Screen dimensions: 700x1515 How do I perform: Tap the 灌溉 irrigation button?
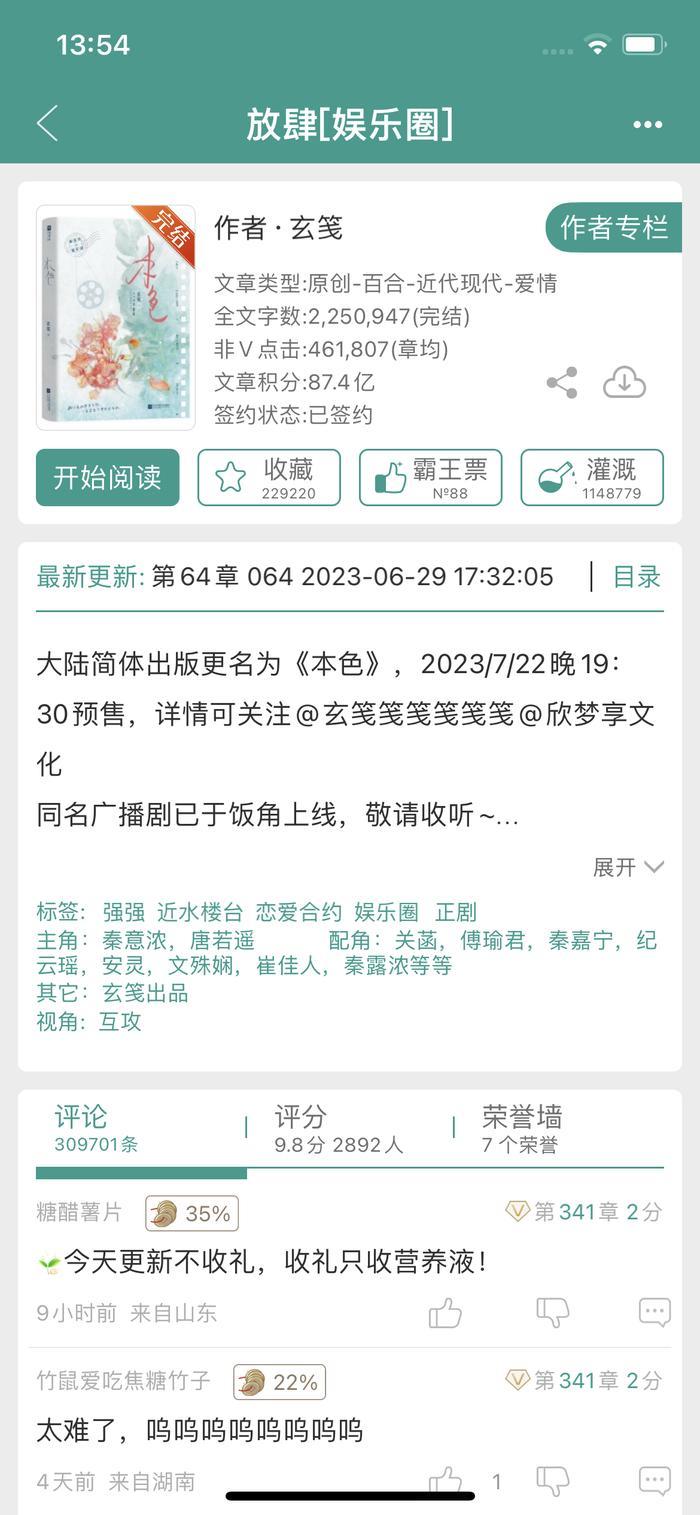pyautogui.click(x=591, y=477)
